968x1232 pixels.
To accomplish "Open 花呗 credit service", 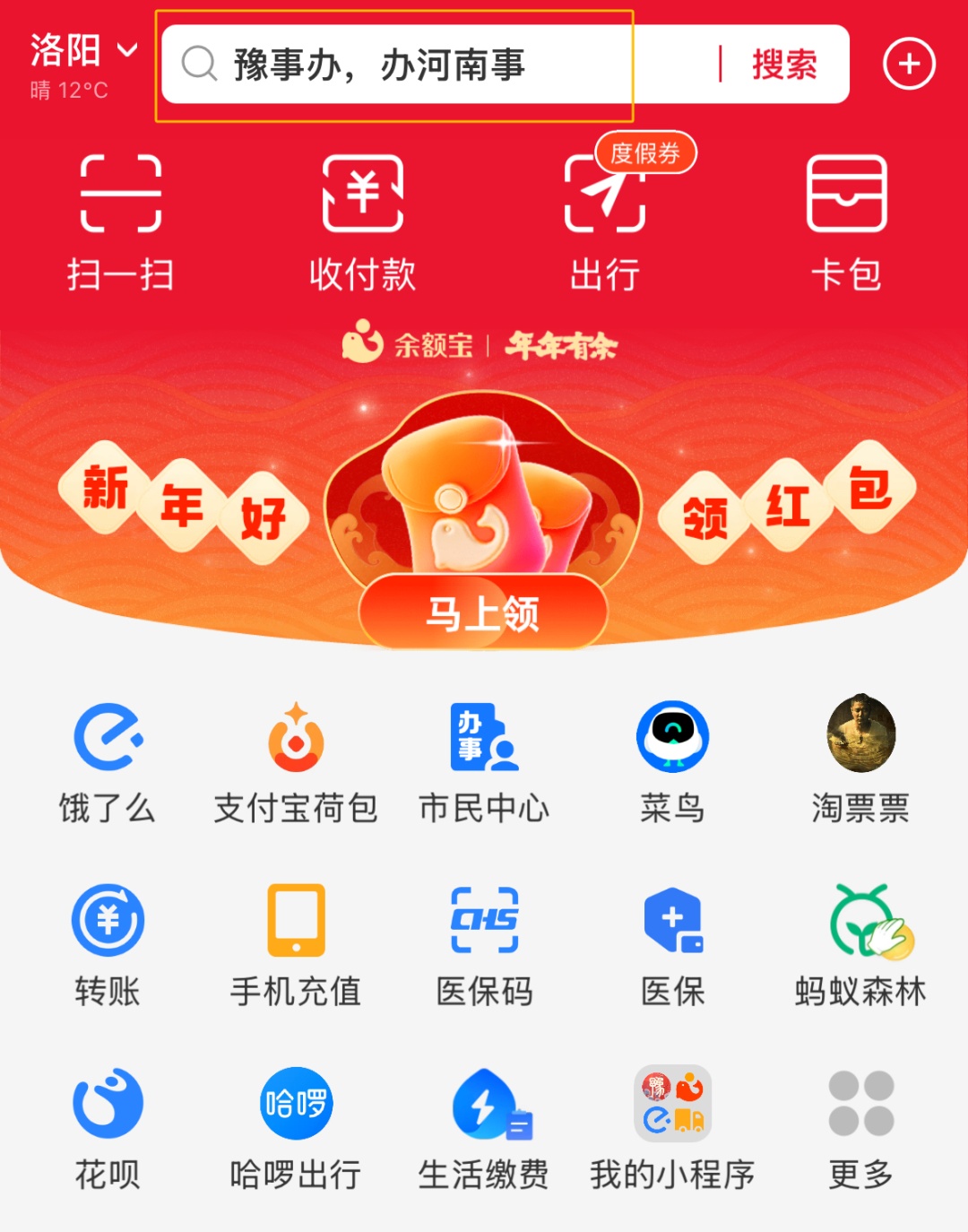I will click(108, 1128).
